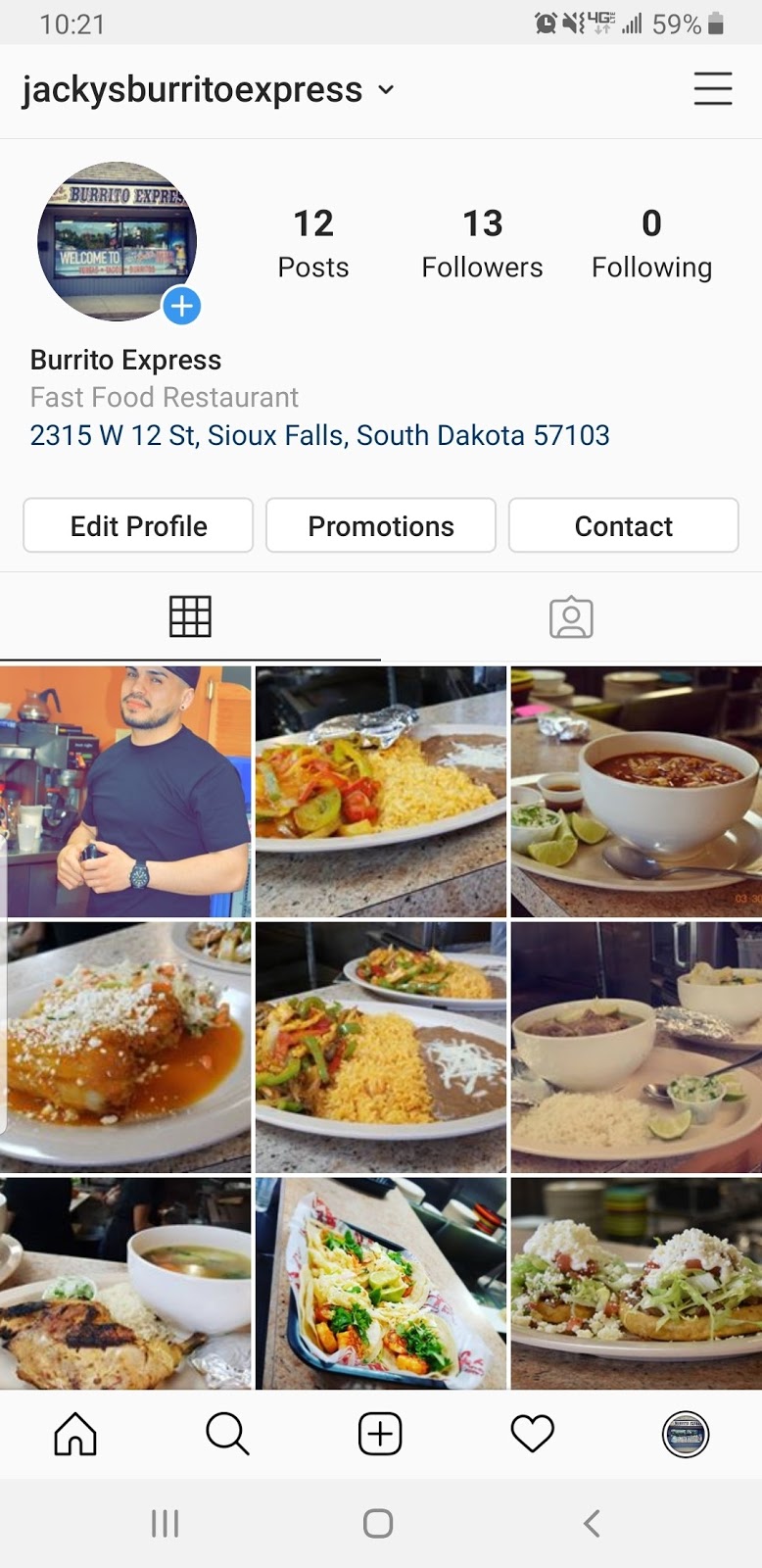Image resolution: width=762 pixels, height=1568 pixels.
Task: Open the Sioux Falls address link
Action: (x=319, y=435)
